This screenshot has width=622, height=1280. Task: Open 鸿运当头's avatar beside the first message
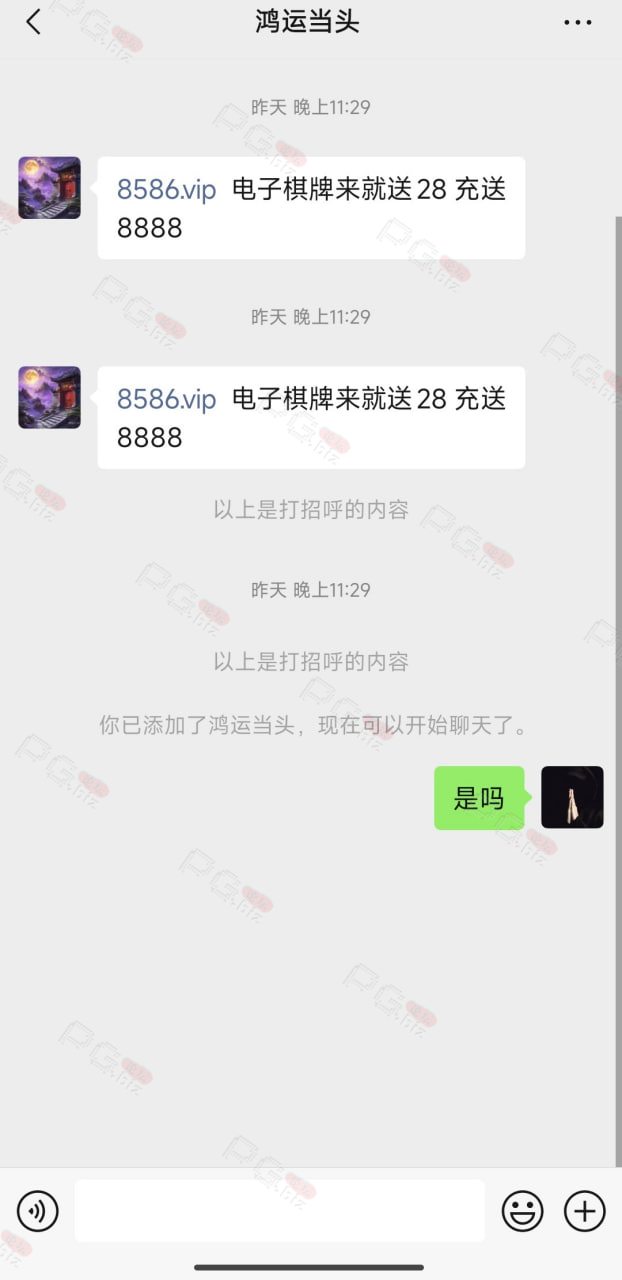tap(49, 188)
